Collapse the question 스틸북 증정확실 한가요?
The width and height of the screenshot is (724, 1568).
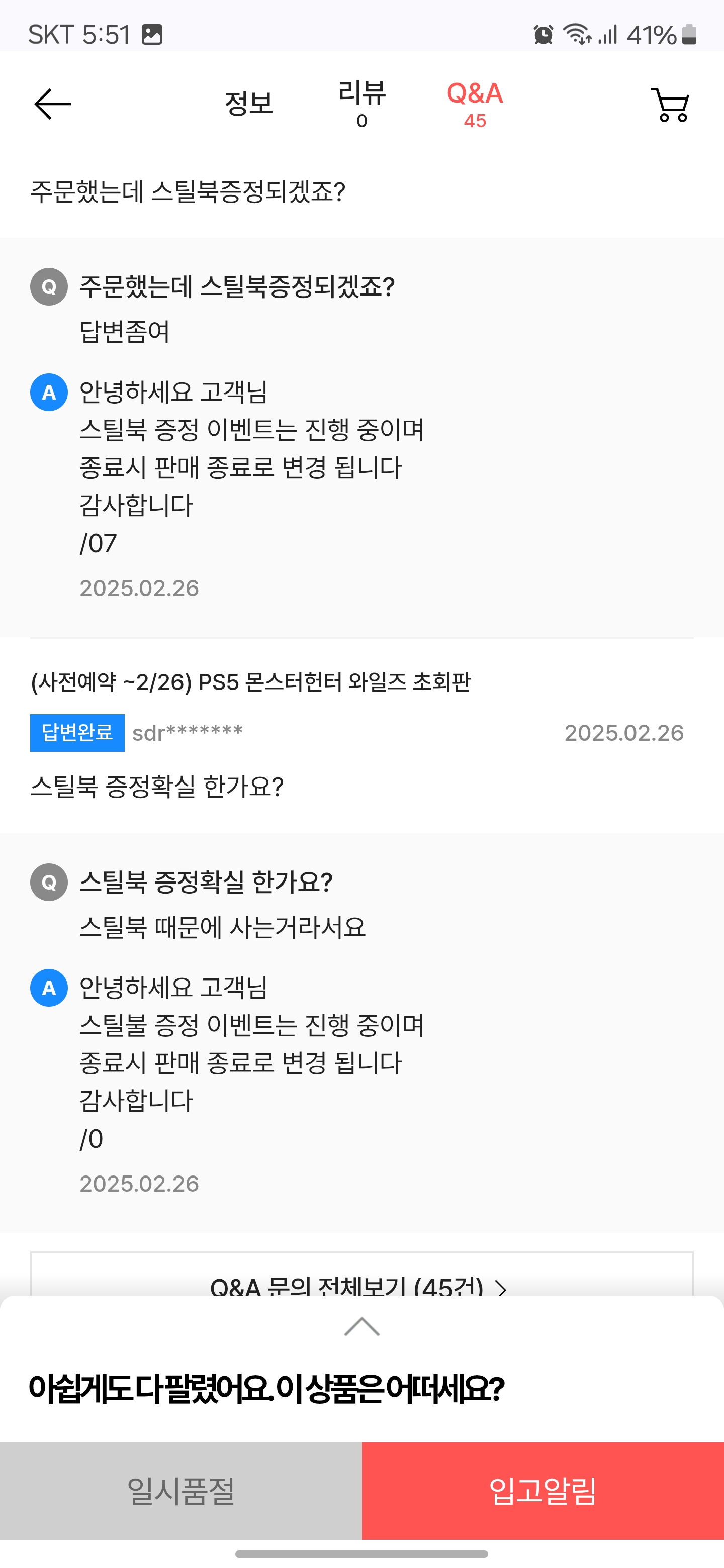click(x=156, y=787)
